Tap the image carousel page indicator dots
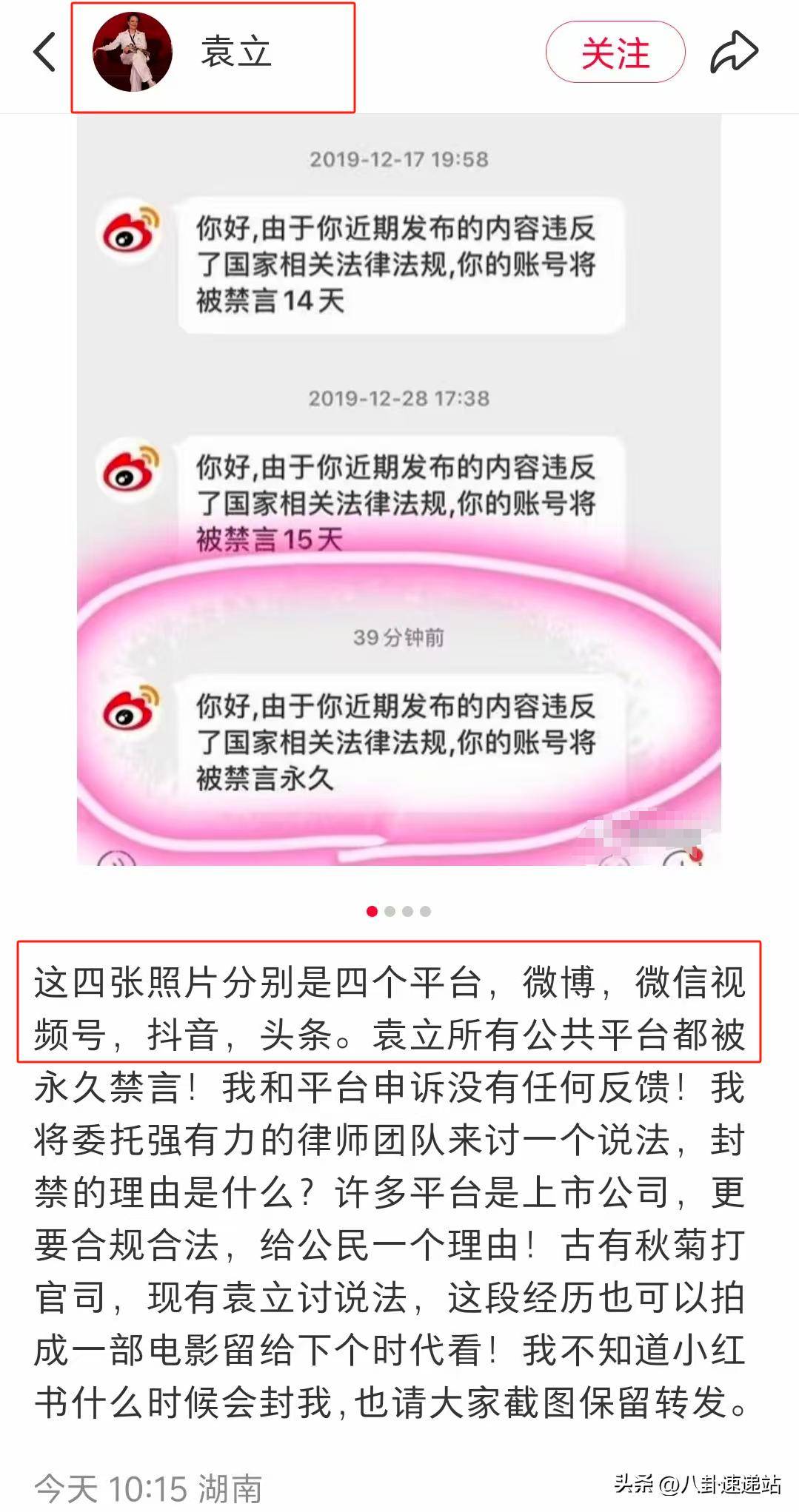The width and height of the screenshot is (799, 1512). (x=398, y=911)
